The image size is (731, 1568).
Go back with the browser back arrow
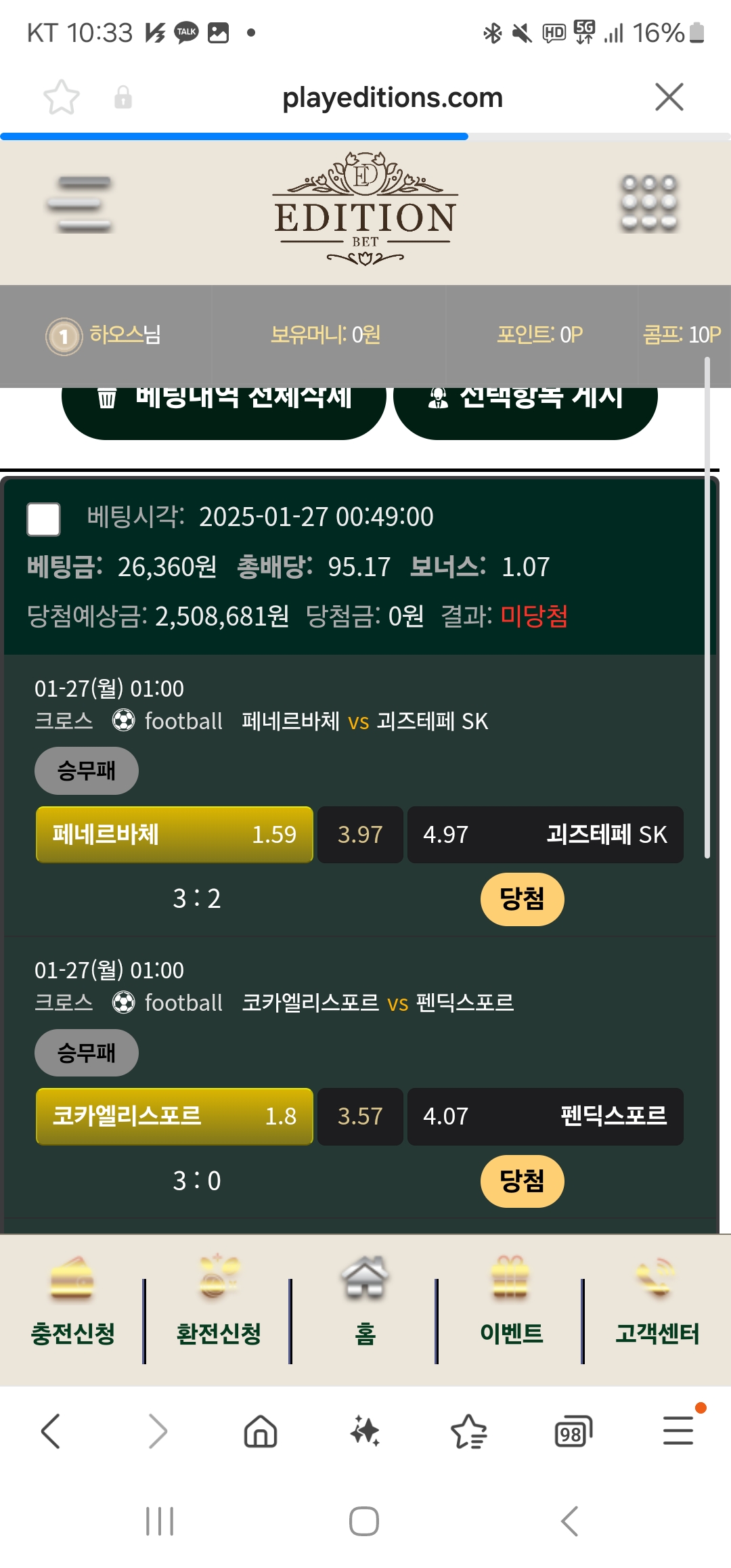point(51,1431)
